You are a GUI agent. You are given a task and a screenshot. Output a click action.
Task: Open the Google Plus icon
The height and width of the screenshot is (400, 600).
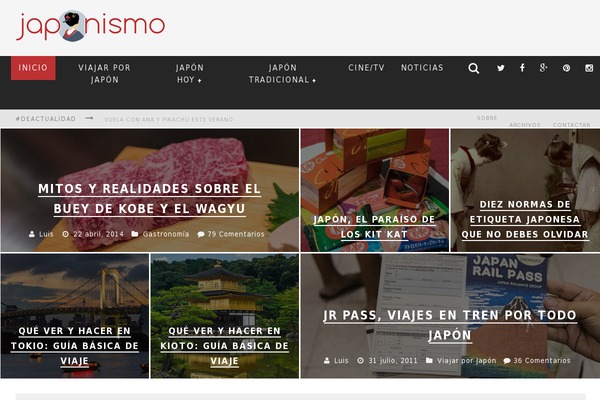click(544, 68)
